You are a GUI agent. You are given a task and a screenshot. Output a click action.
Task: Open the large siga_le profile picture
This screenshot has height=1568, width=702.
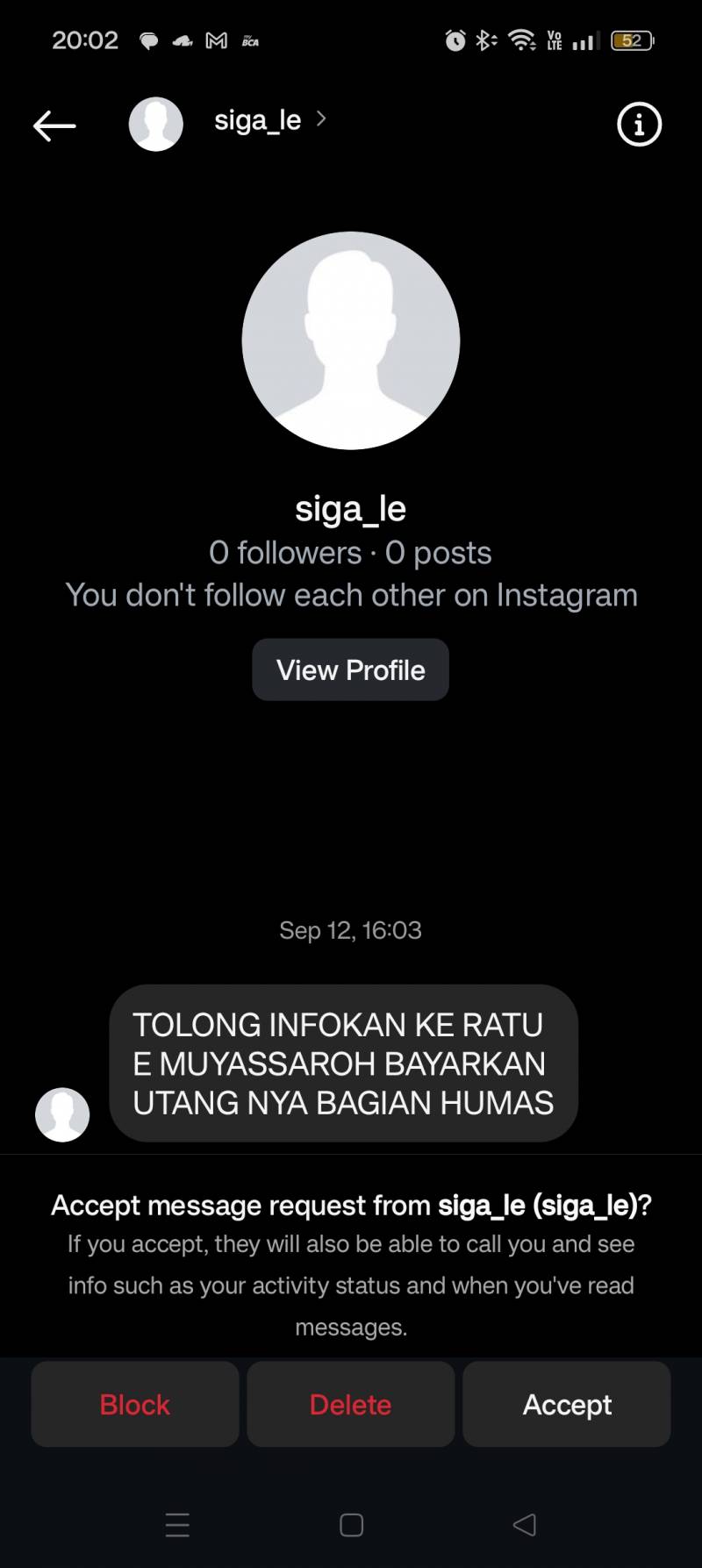(x=351, y=340)
